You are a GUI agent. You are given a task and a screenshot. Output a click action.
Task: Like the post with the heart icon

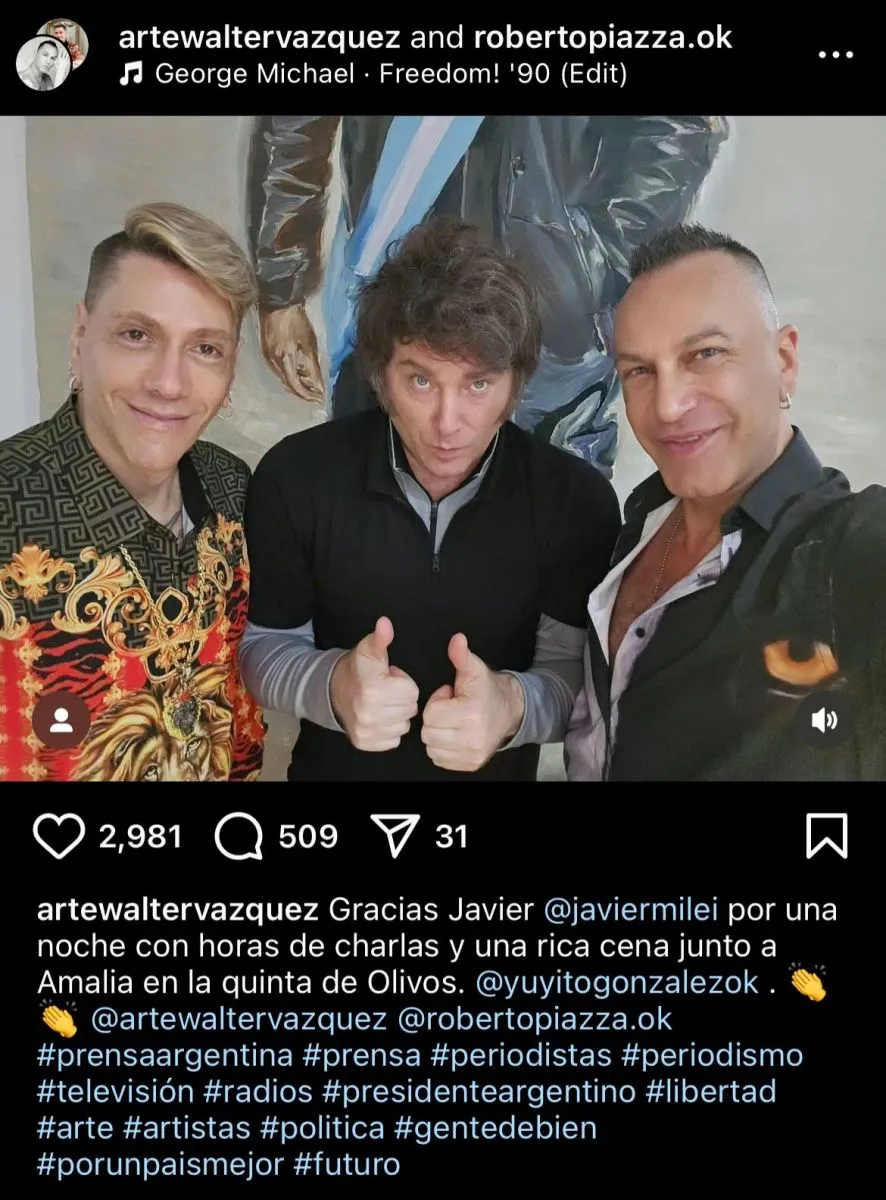[x=59, y=836]
